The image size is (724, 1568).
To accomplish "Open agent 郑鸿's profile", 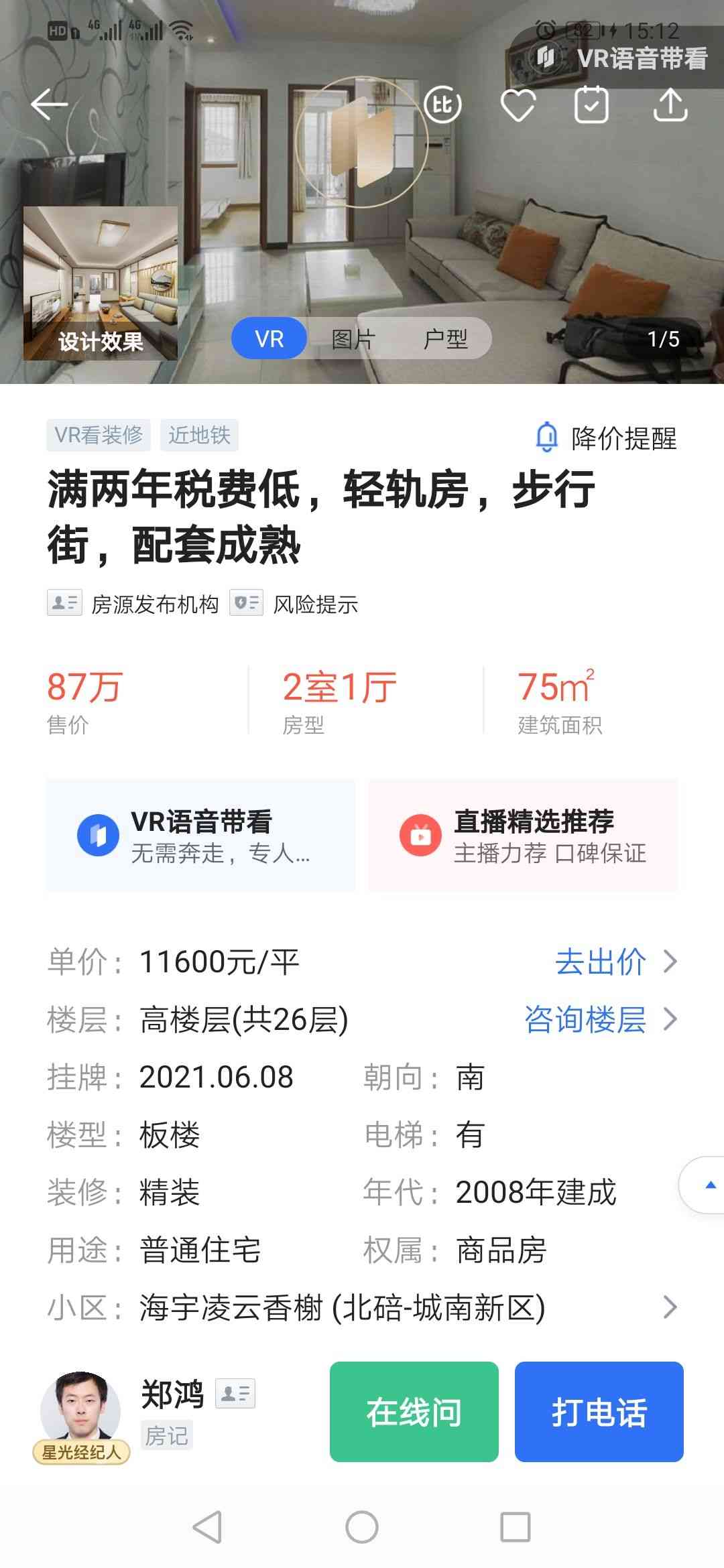I will [x=81, y=1407].
